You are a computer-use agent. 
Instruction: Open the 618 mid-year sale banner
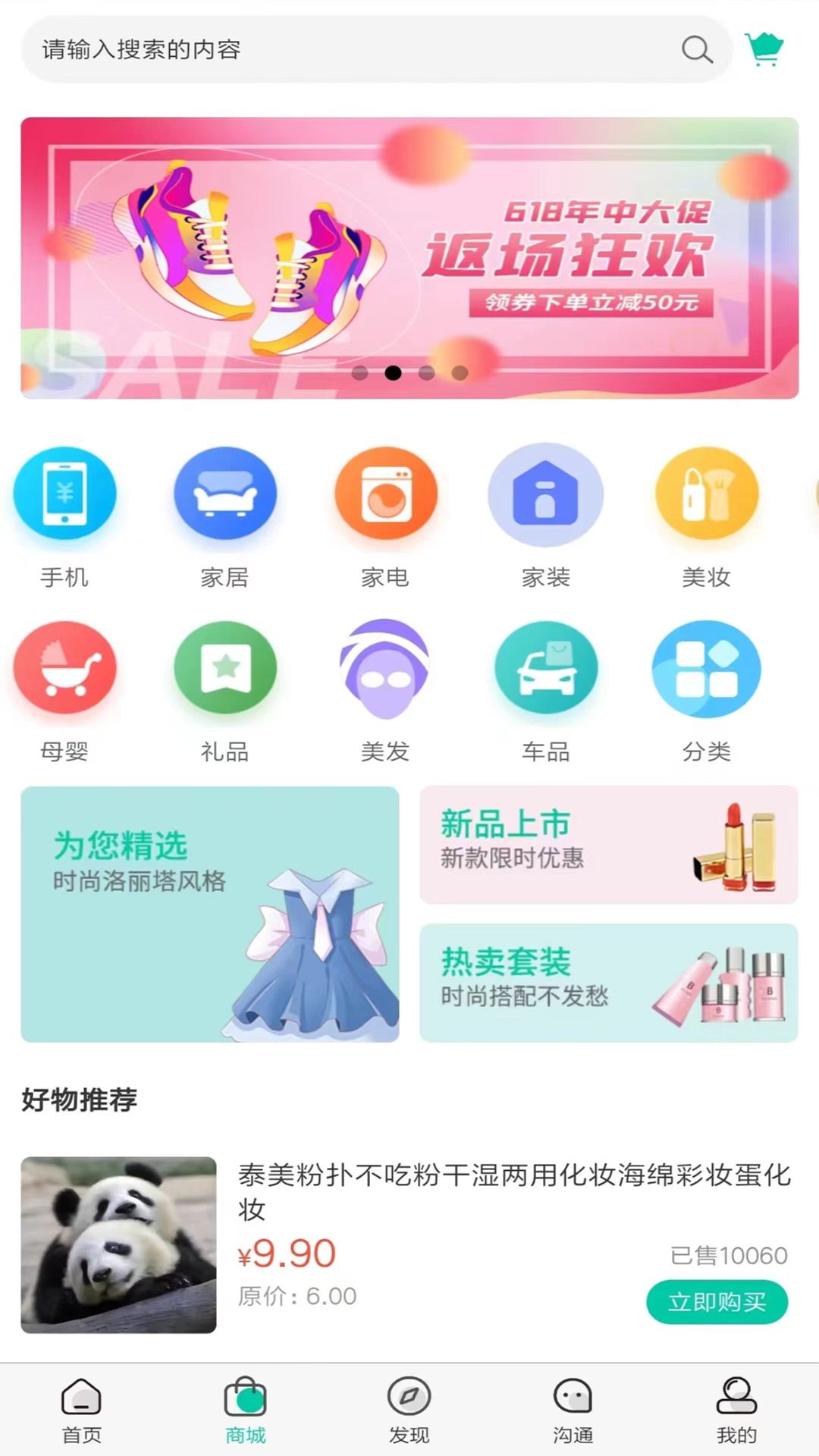tap(409, 258)
